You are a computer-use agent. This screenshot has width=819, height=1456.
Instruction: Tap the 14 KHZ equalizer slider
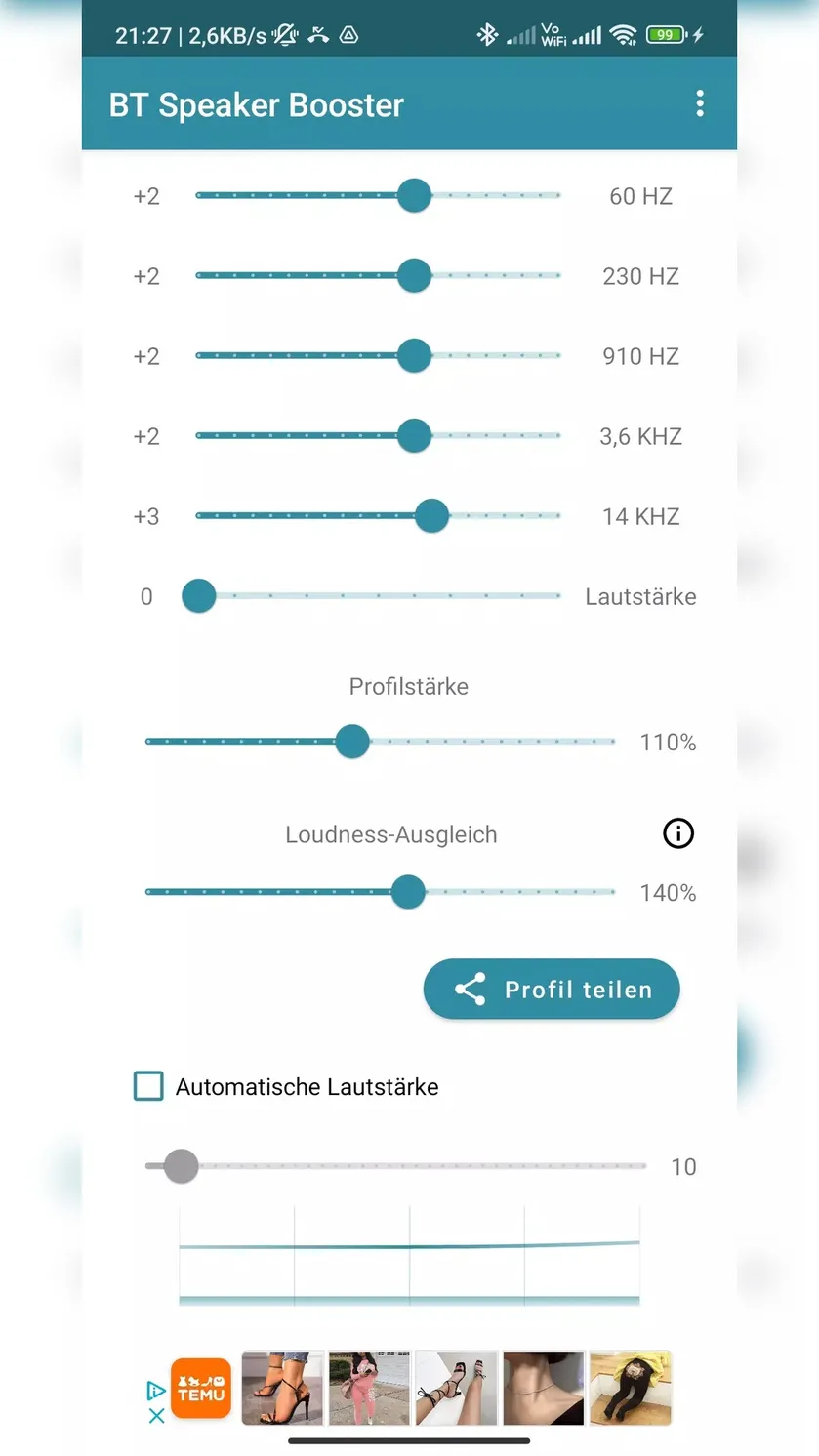click(379, 515)
